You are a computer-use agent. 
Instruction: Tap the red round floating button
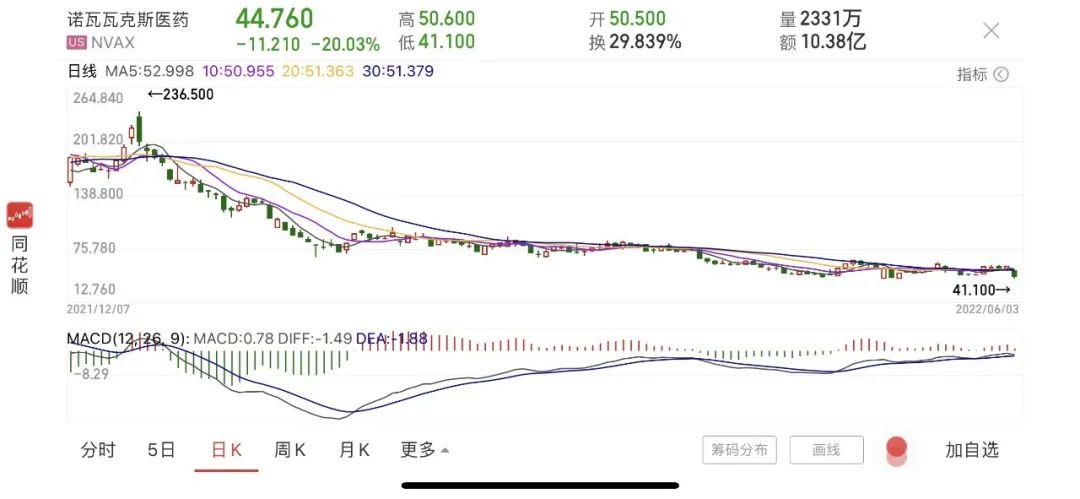(x=896, y=449)
